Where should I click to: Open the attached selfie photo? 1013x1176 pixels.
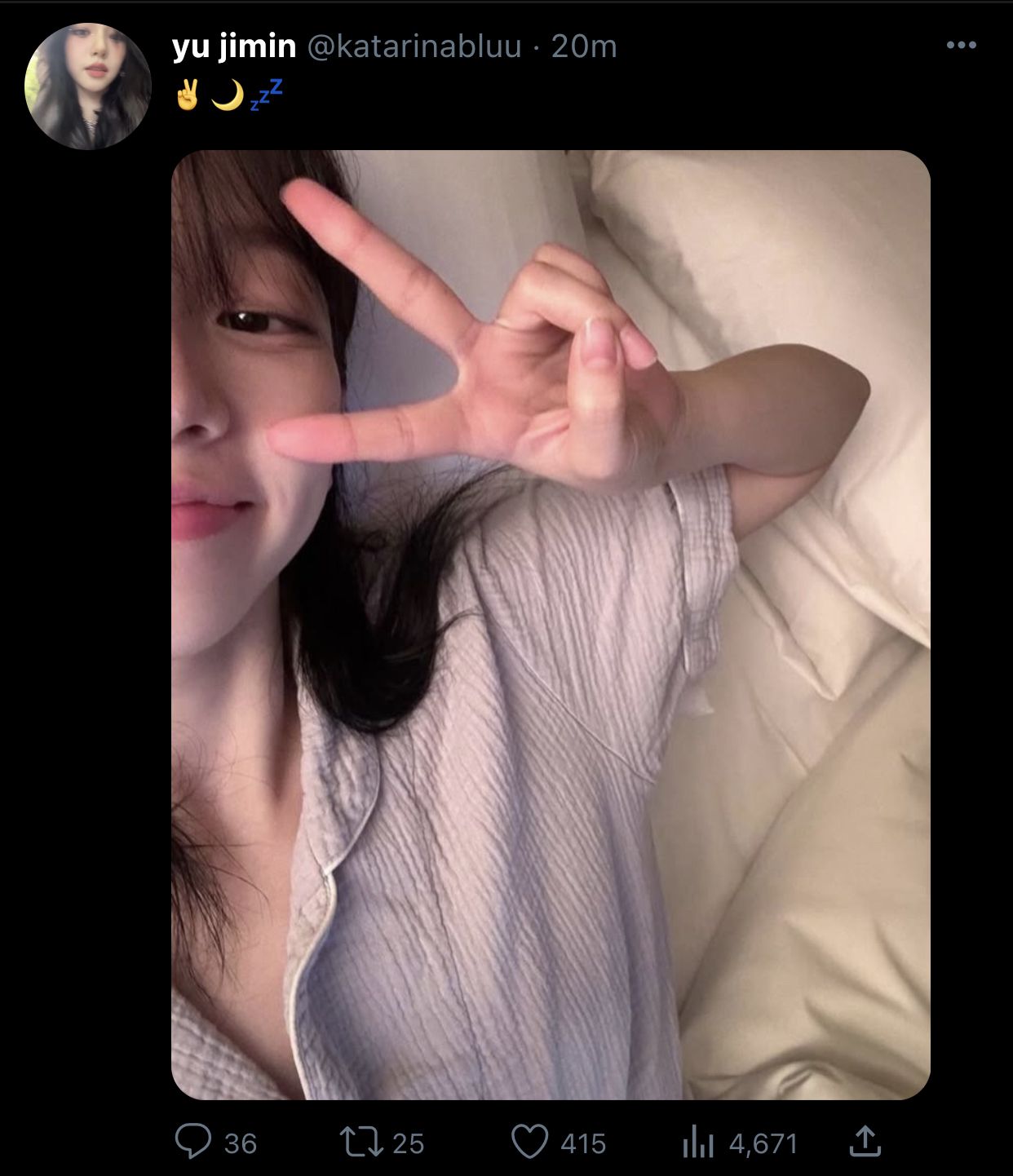tap(551, 624)
